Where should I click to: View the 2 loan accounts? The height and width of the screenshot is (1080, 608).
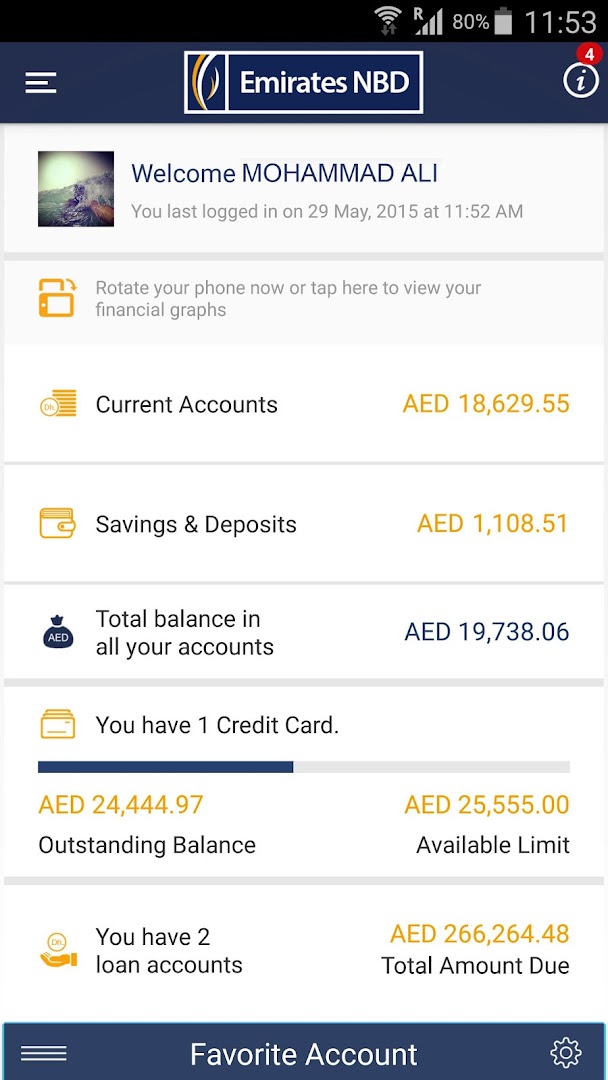(x=304, y=950)
